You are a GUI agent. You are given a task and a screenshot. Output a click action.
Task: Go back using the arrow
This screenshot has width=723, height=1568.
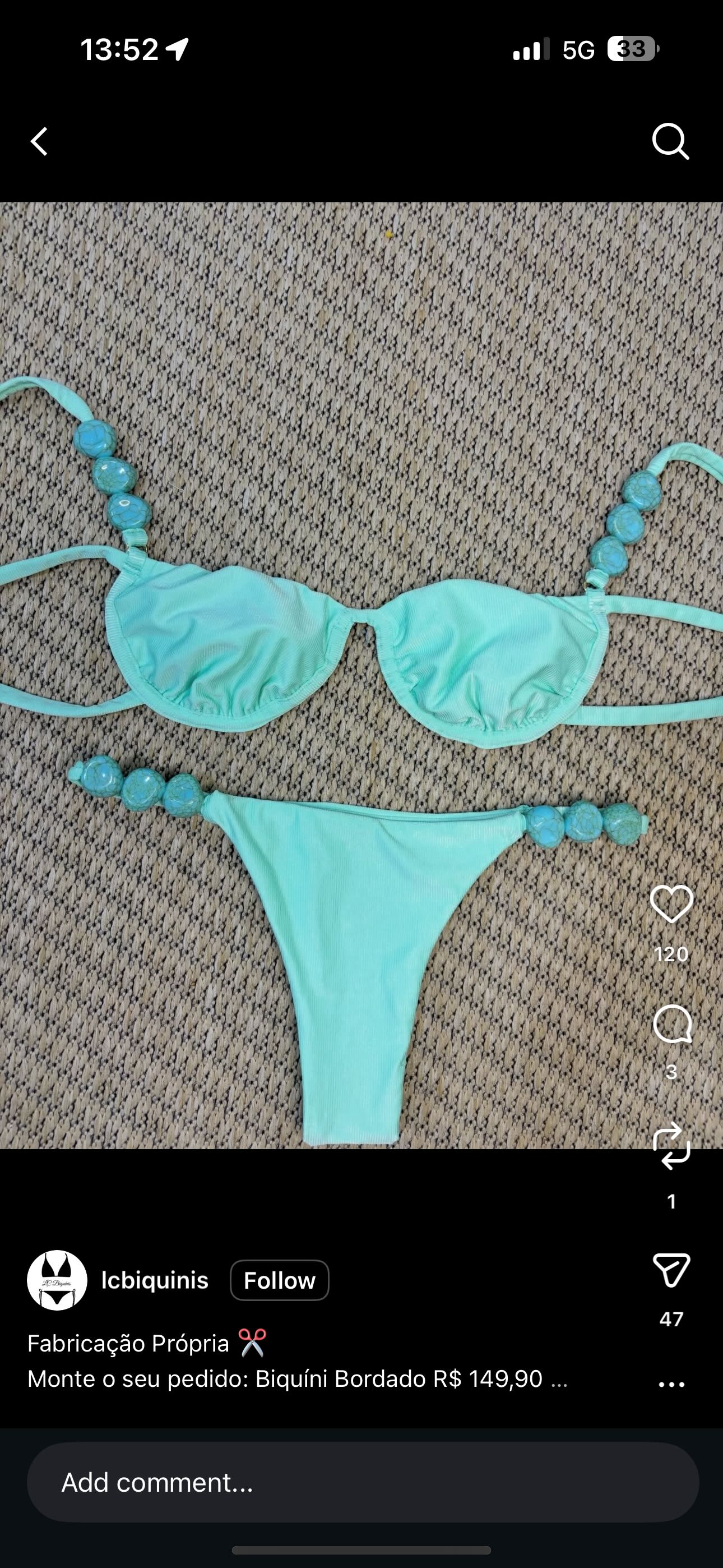pyautogui.click(x=40, y=142)
